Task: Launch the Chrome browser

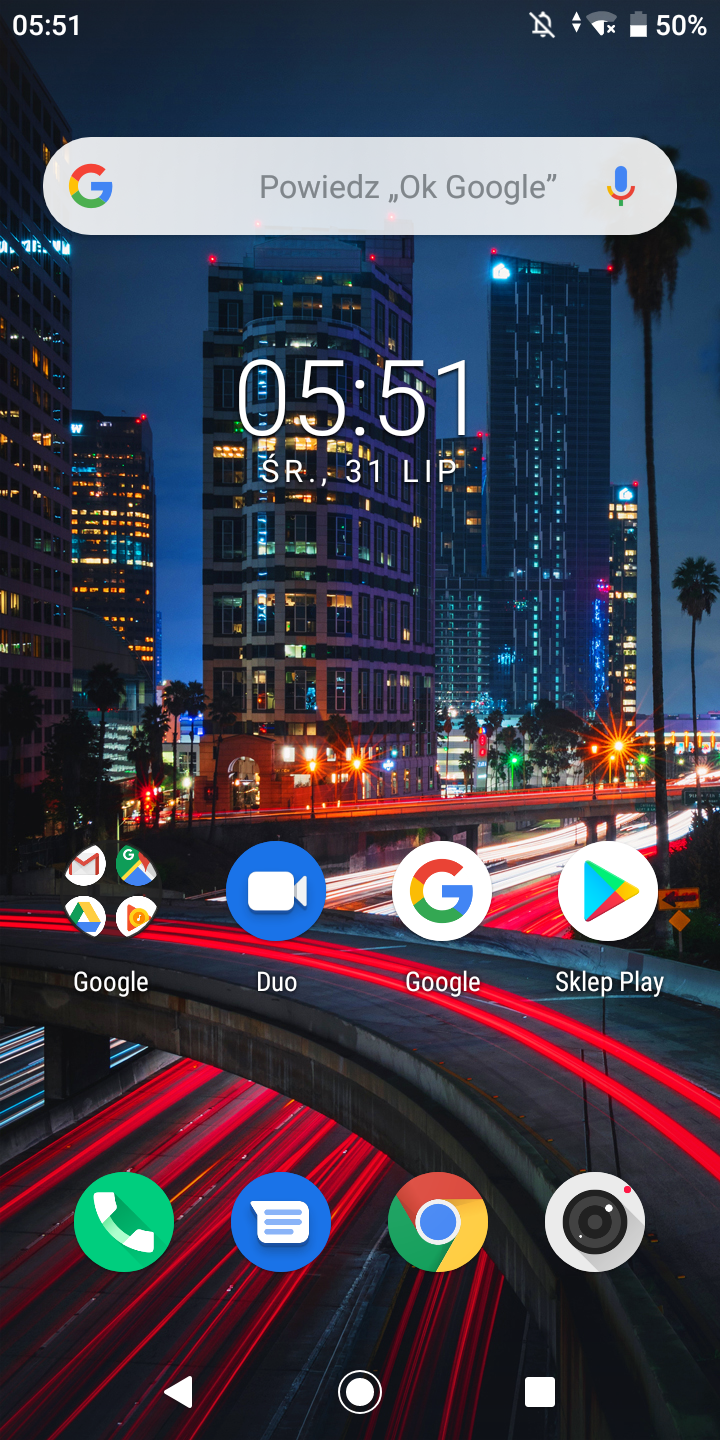Action: [438, 1222]
